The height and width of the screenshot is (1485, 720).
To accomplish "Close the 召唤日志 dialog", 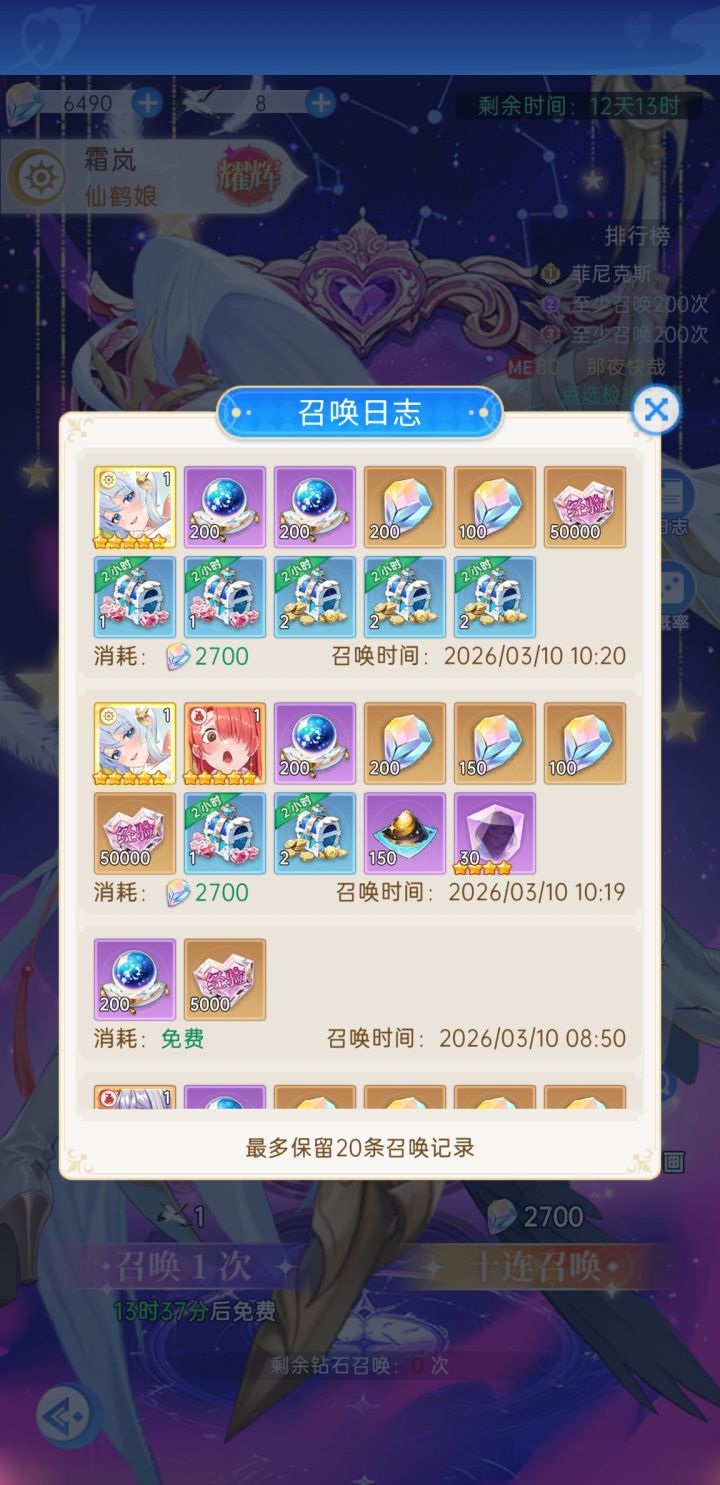I will coord(655,409).
